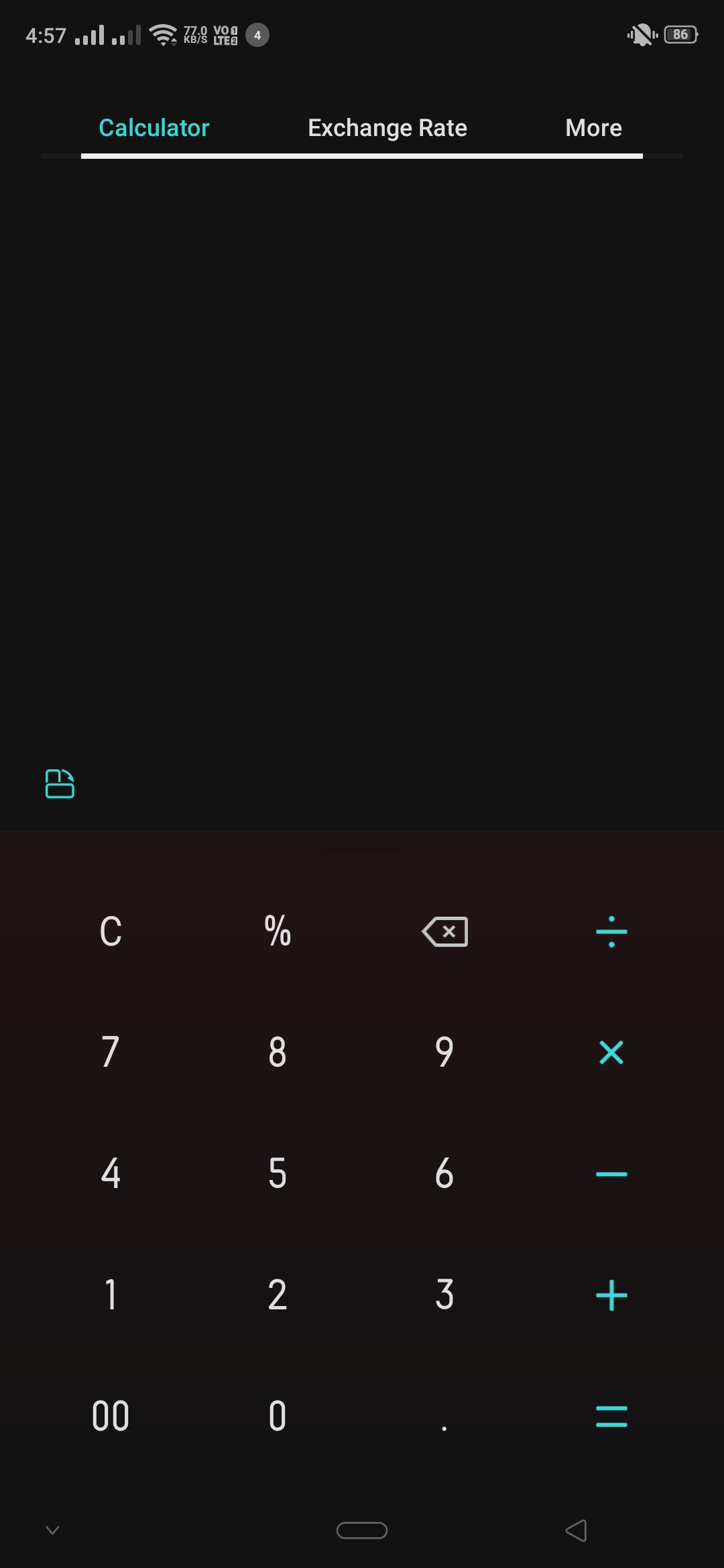Switch to the Exchange Rate tab
The width and height of the screenshot is (724, 1568).
tap(387, 127)
